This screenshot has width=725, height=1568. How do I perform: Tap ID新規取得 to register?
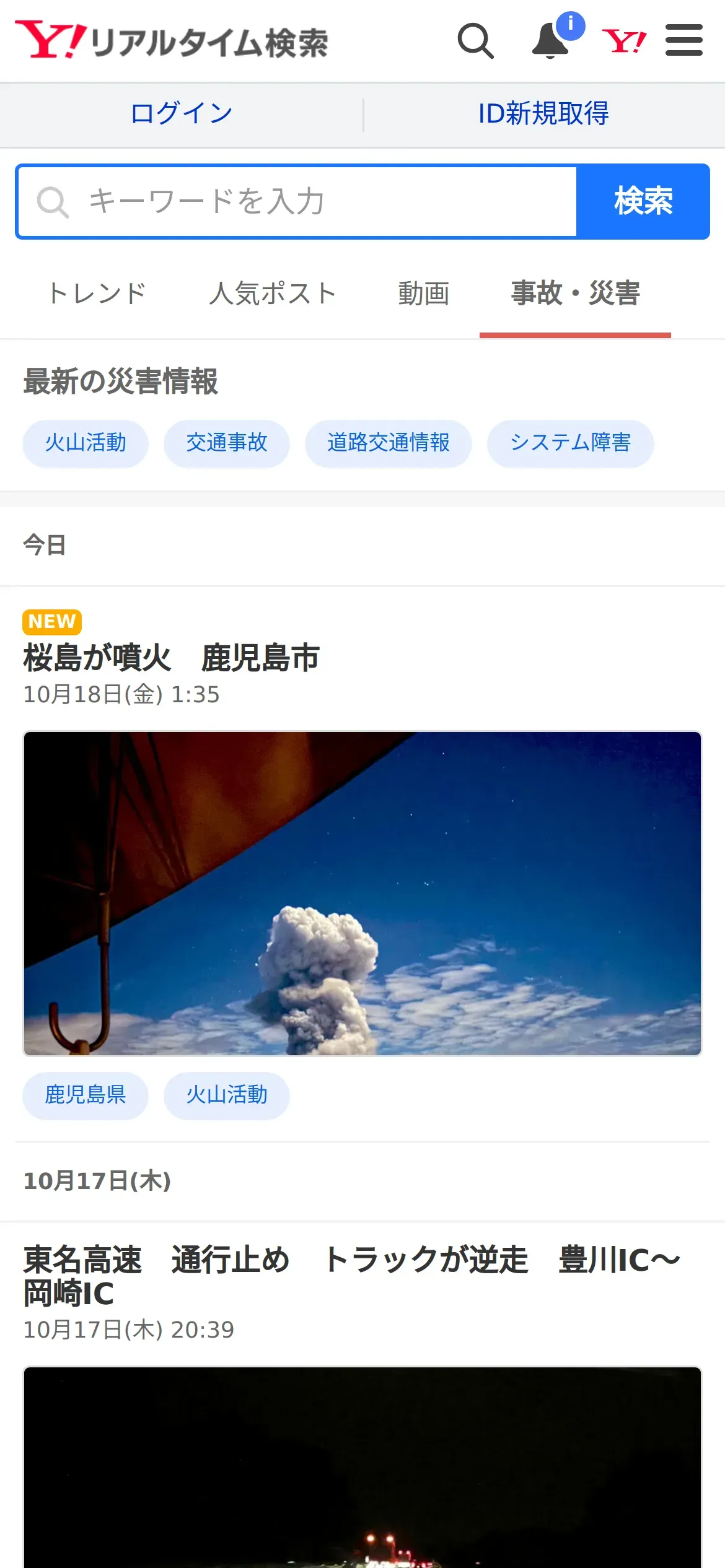543,114
